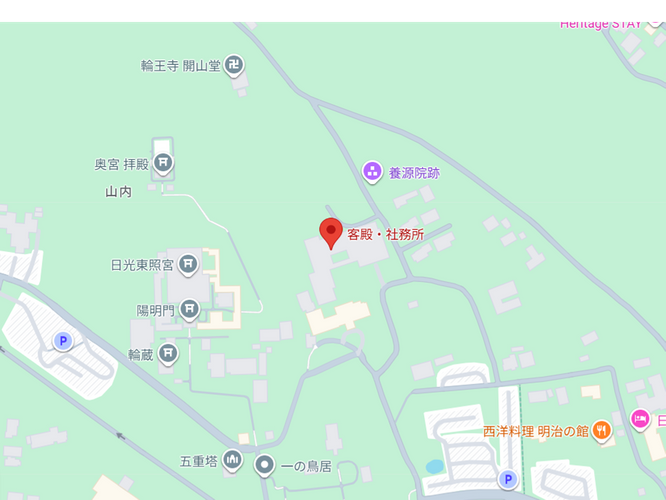Open the 養源院跡 place marker
The height and width of the screenshot is (500, 666).
372,172
